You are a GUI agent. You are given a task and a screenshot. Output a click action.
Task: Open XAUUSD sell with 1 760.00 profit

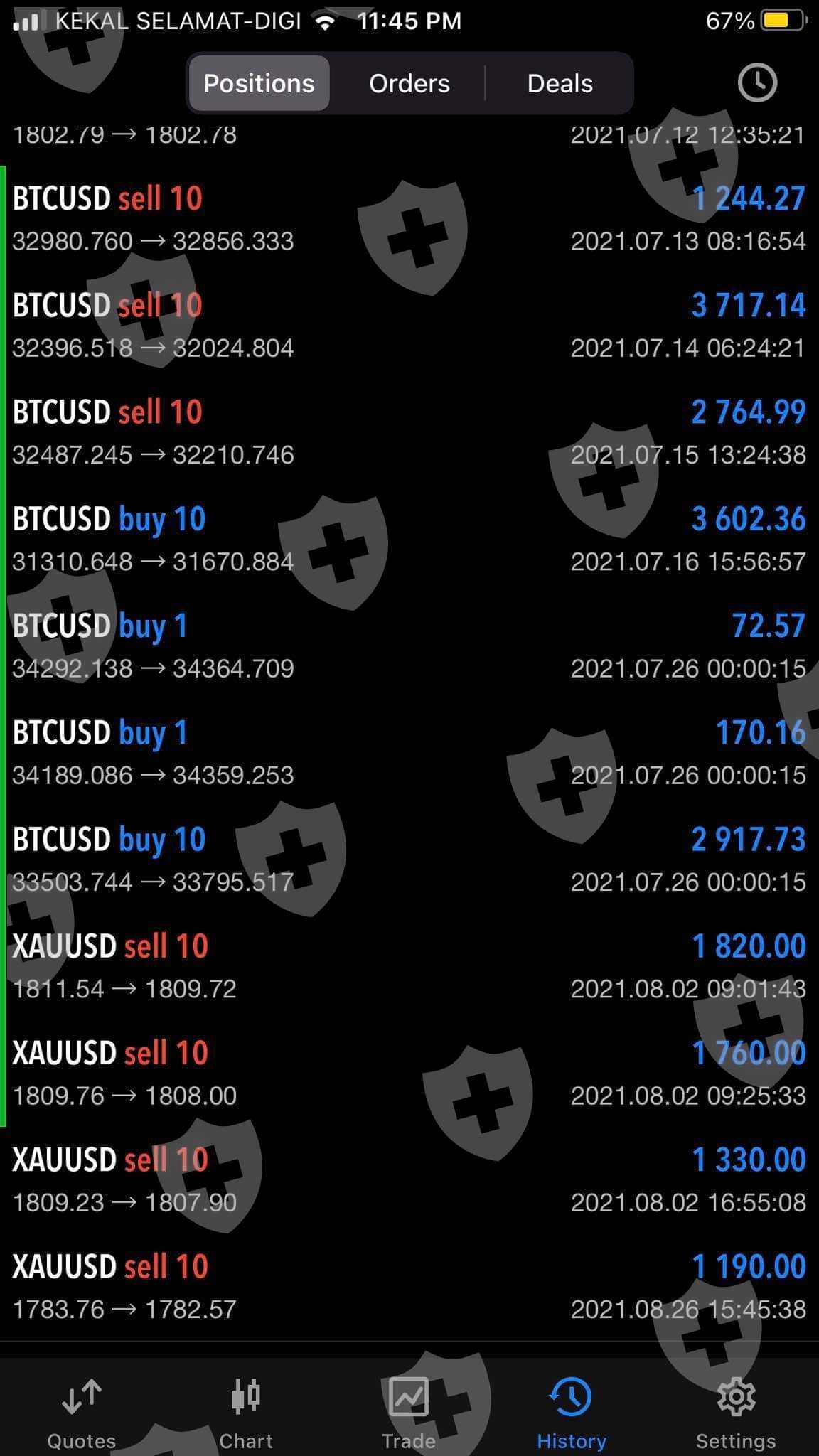[x=409, y=1074]
